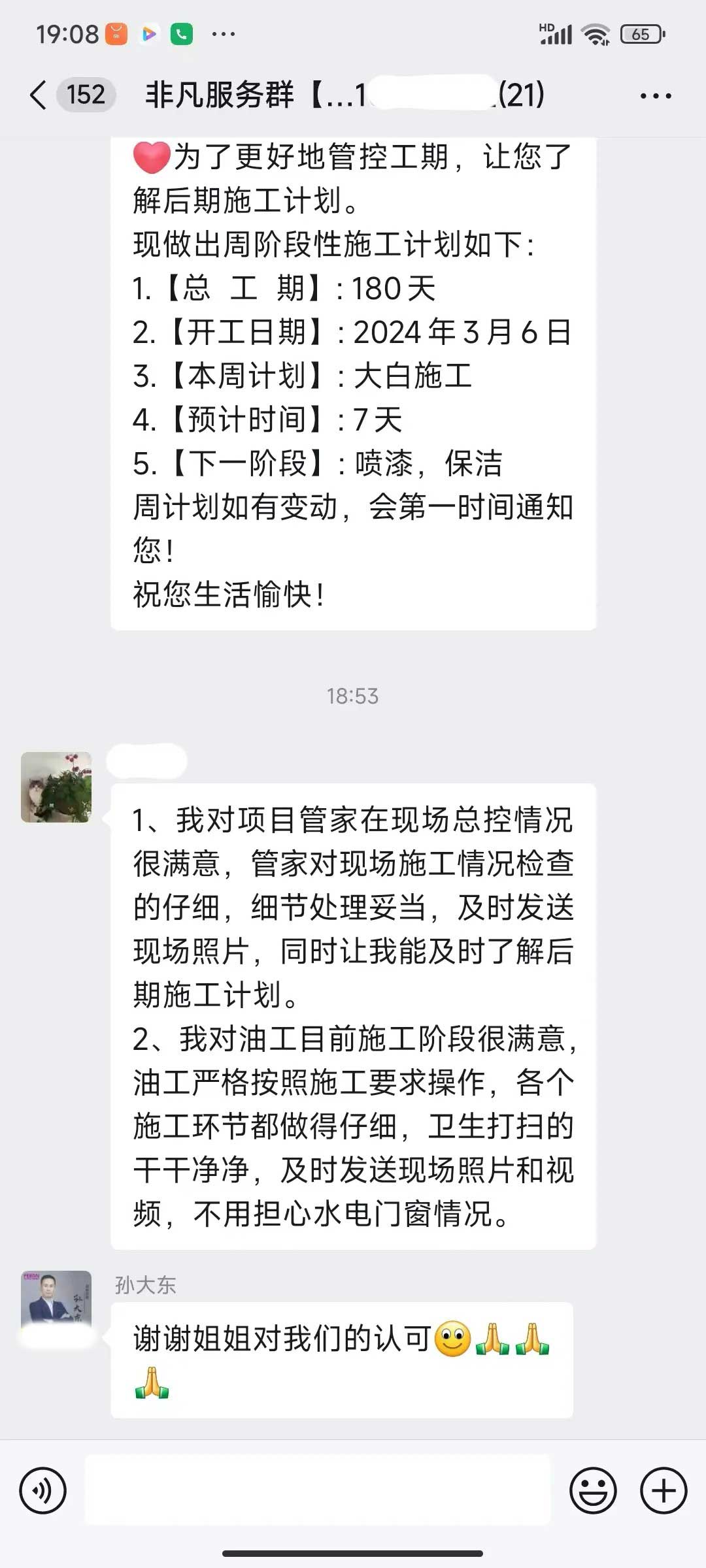
Task: Open the group chat overflow menu
Action: (x=655, y=96)
